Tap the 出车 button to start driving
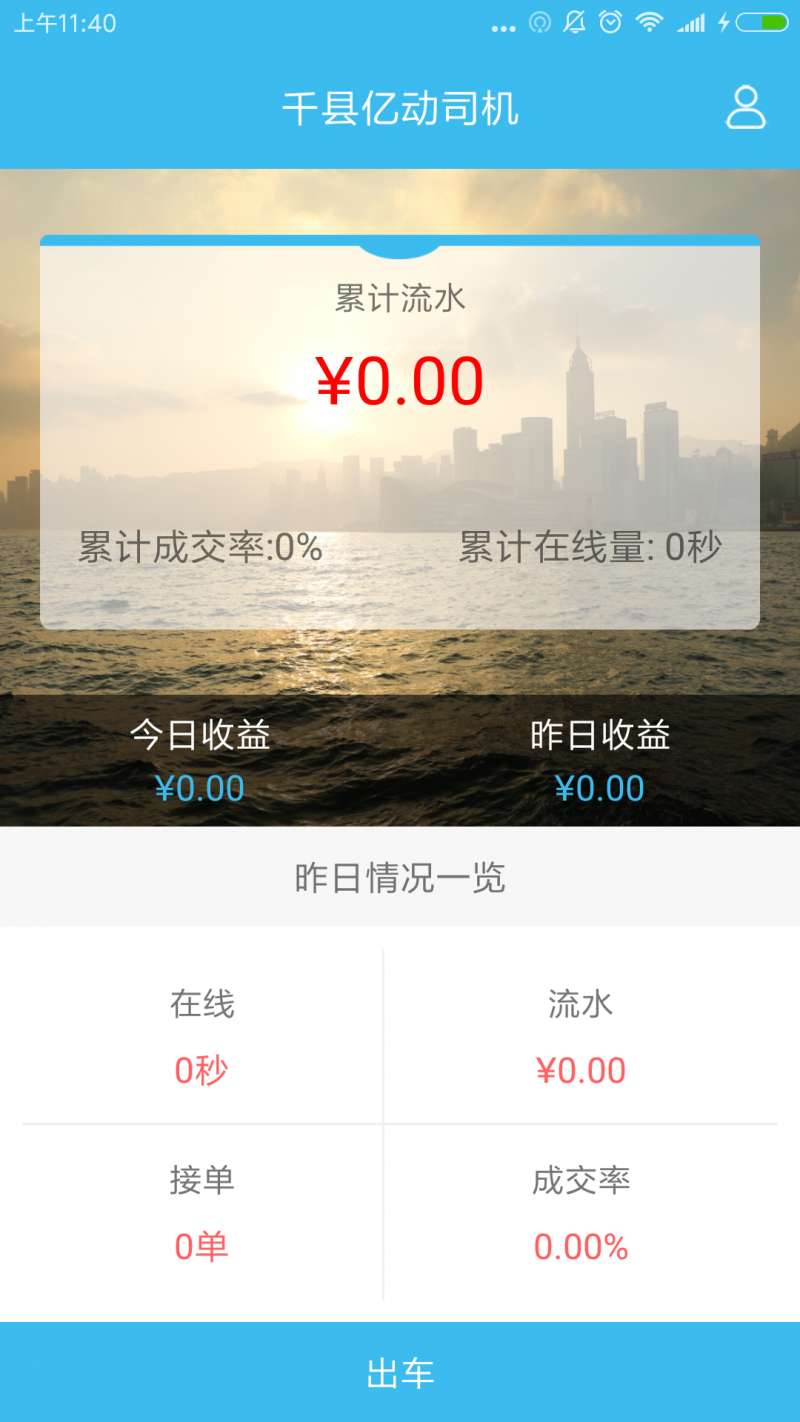This screenshot has width=800, height=1422. [400, 1372]
